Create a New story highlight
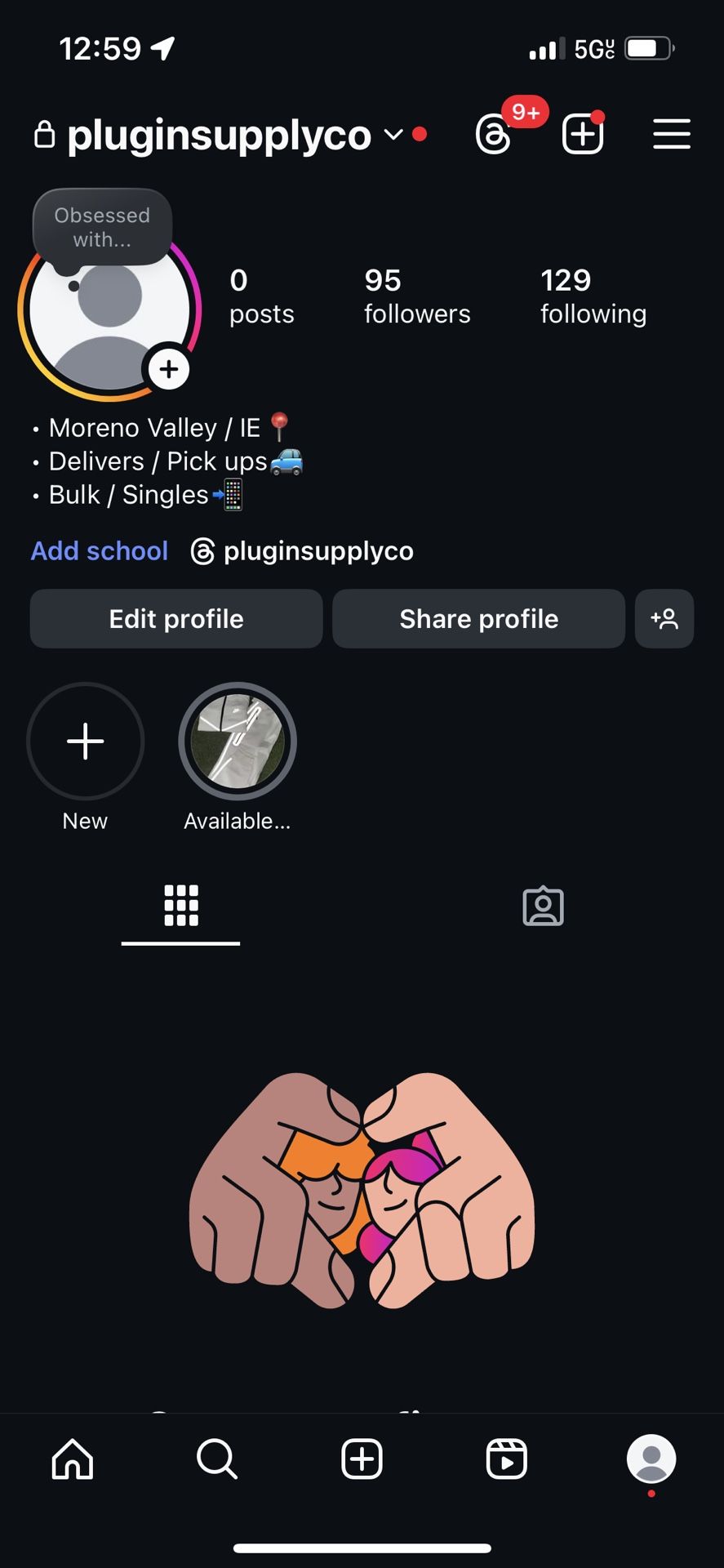Image resolution: width=724 pixels, height=1568 pixels. 85,742
